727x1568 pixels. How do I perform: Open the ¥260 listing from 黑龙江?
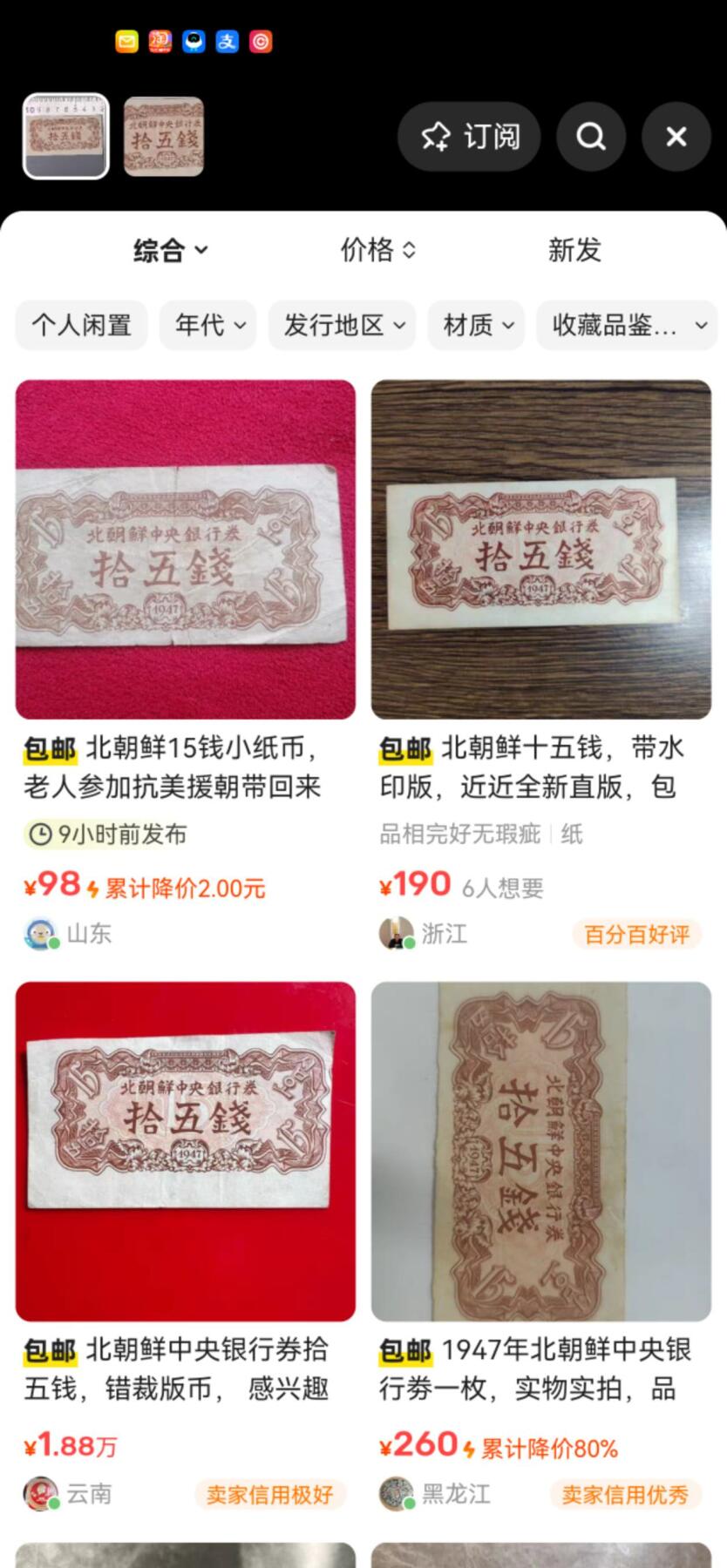[541, 1152]
